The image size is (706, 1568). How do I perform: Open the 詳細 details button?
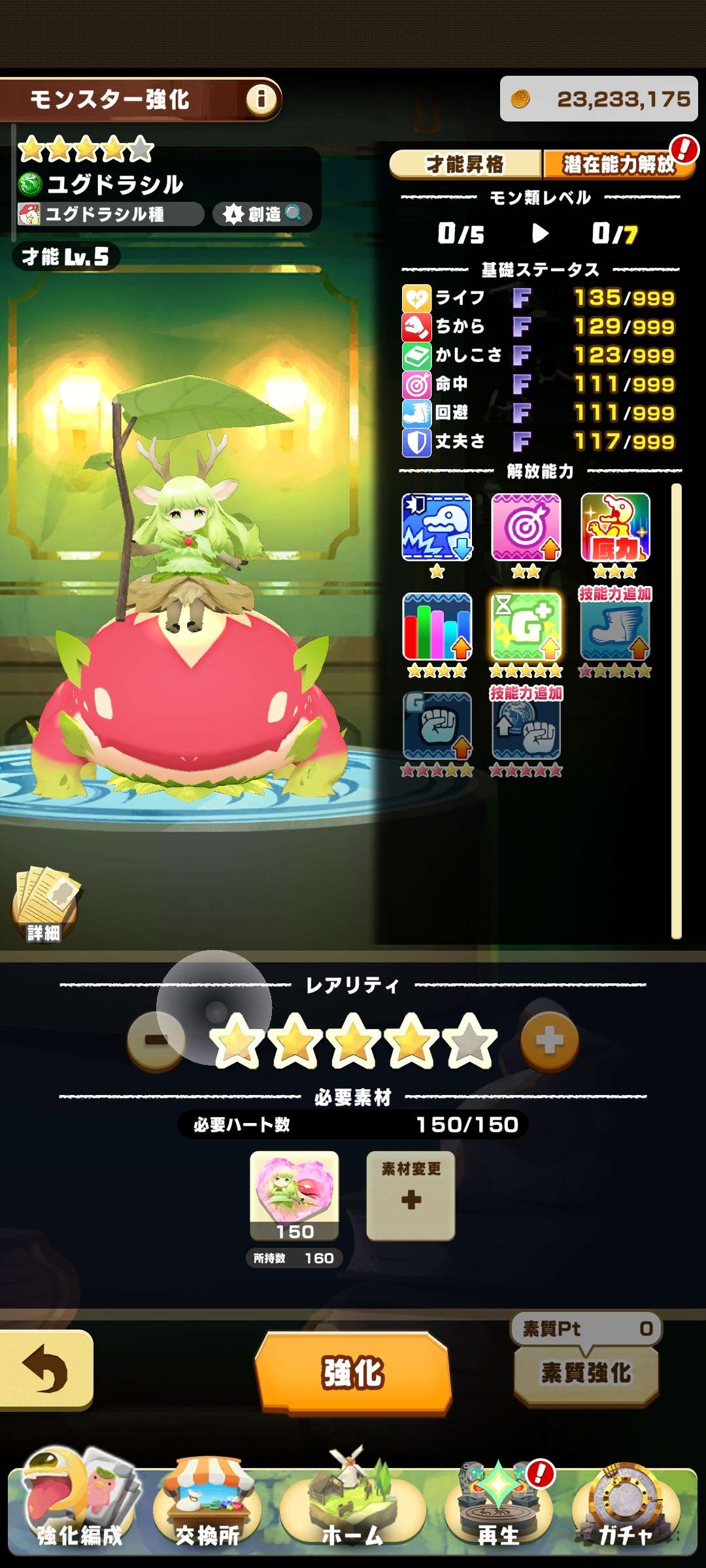pyautogui.click(x=45, y=904)
